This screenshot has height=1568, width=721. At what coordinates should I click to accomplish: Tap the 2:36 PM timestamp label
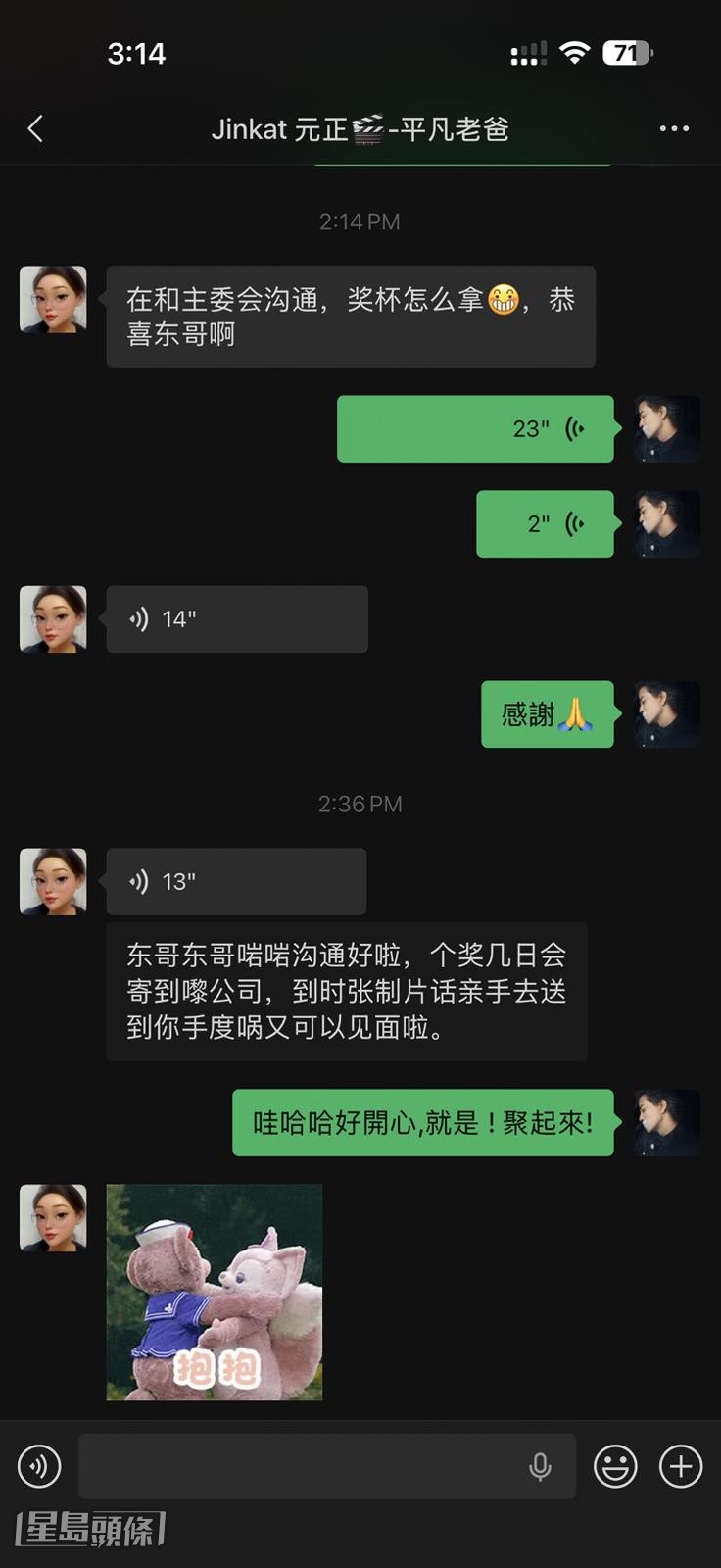[360, 804]
